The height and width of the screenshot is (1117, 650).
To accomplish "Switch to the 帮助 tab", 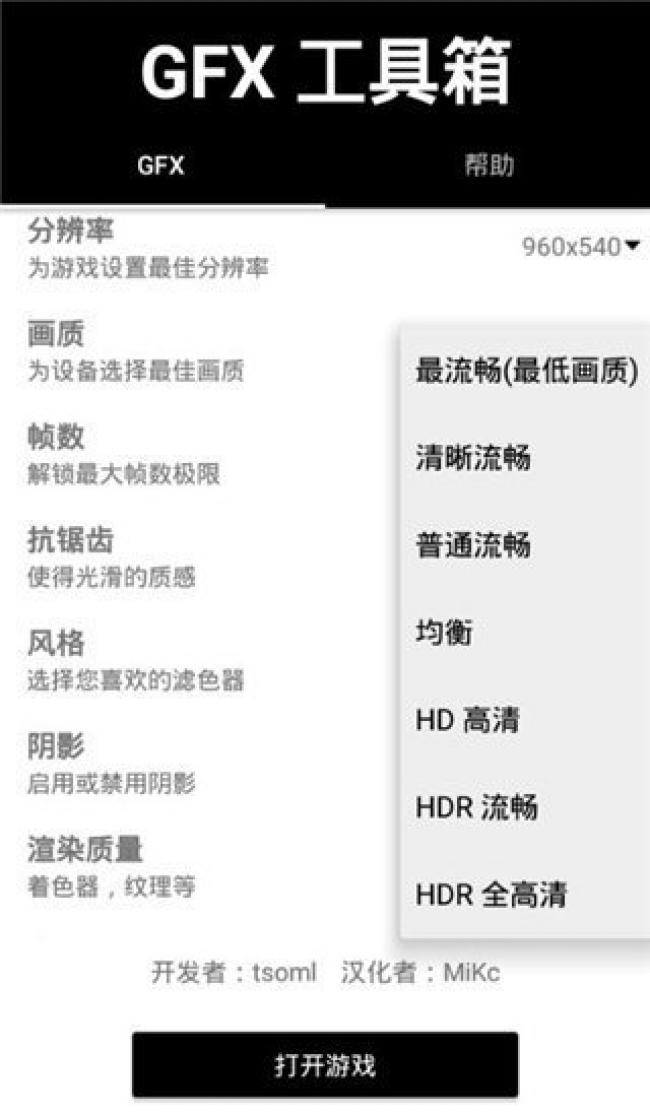I will point(488,165).
